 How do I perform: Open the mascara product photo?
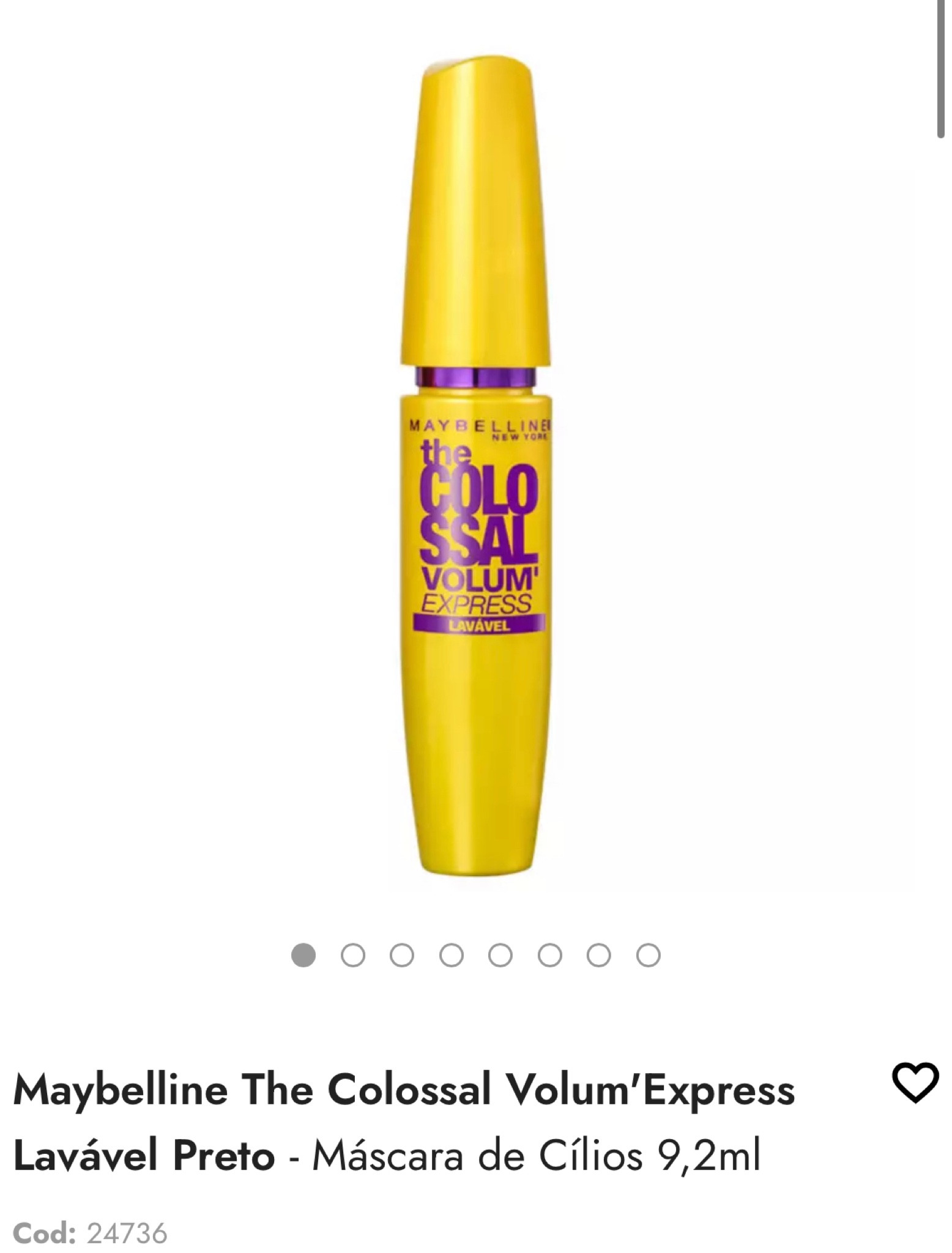click(476, 465)
